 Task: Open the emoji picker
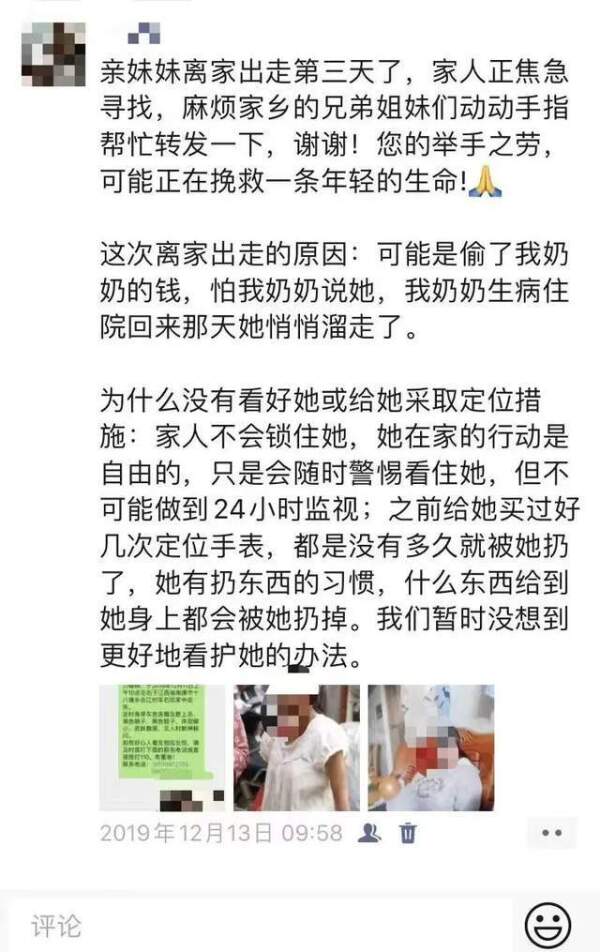(547, 922)
